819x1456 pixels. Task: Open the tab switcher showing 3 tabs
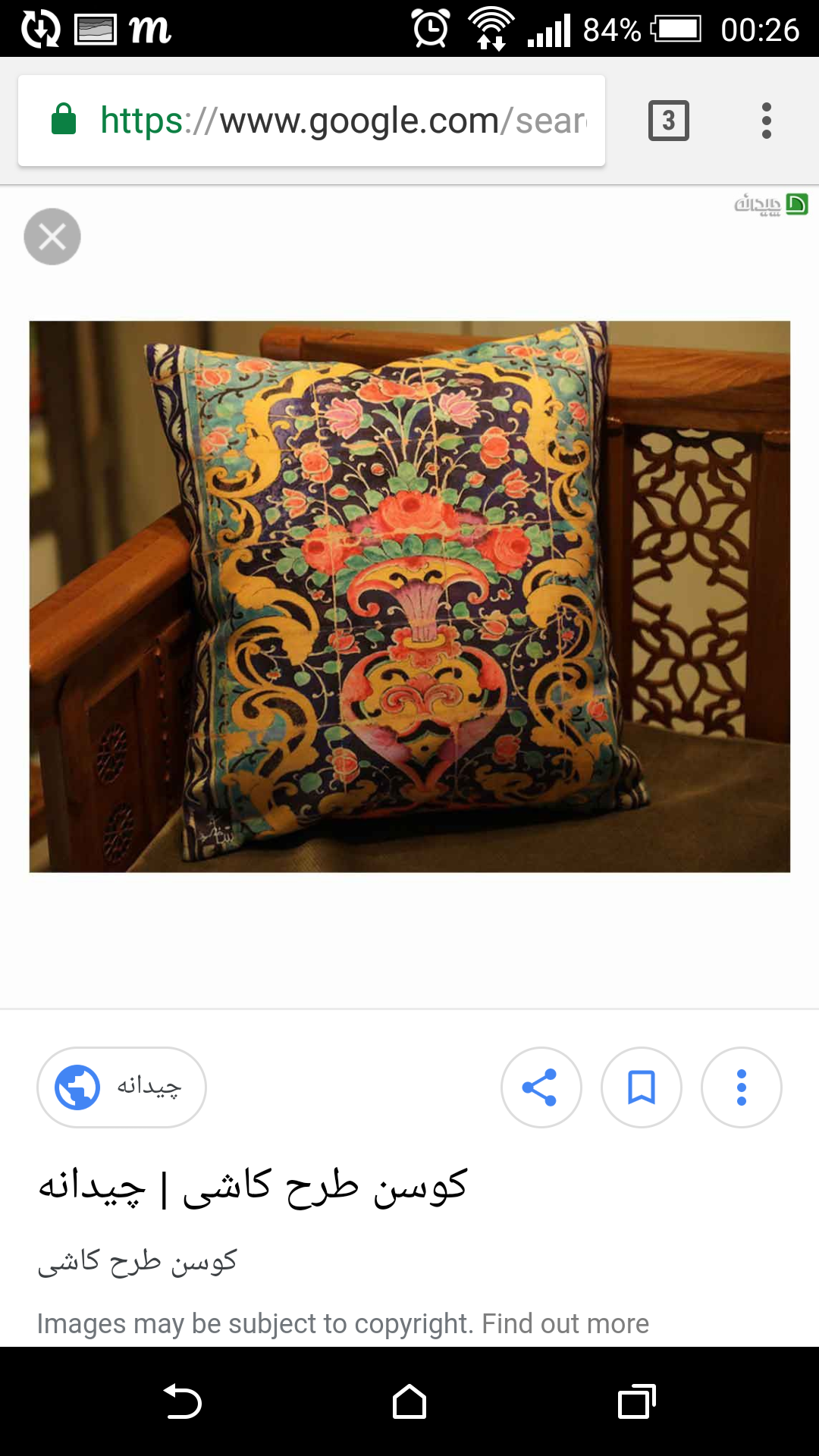tap(668, 121)
